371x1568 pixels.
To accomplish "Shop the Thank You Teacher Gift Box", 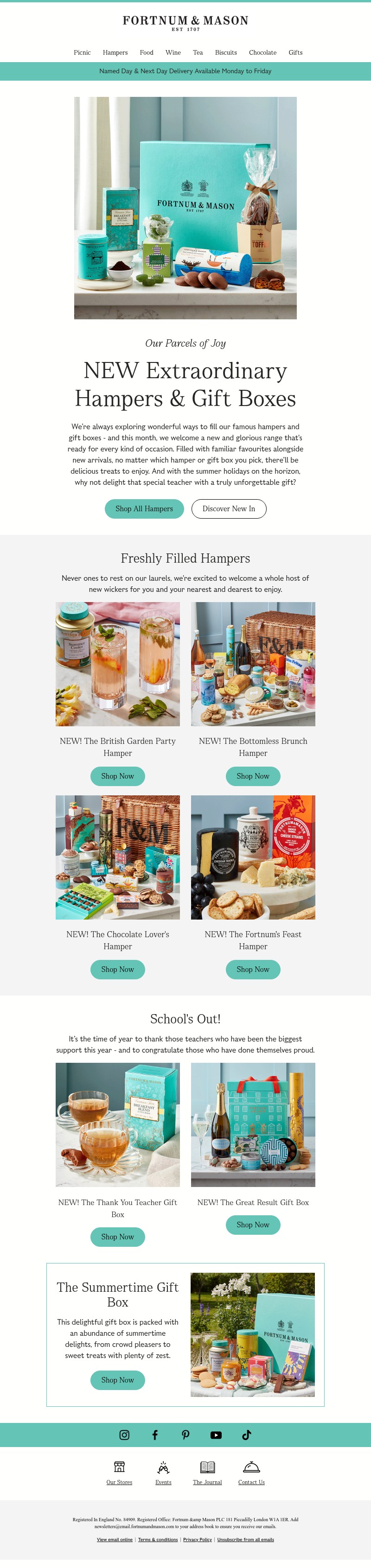I will pyautogui.click(x=118, y=1237).
